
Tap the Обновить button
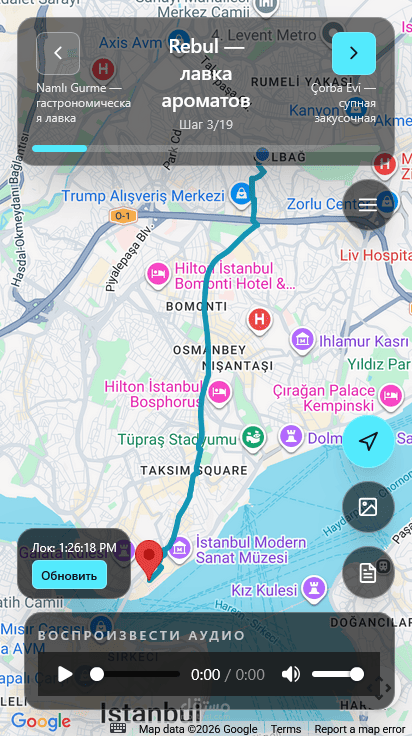point(69,575)
